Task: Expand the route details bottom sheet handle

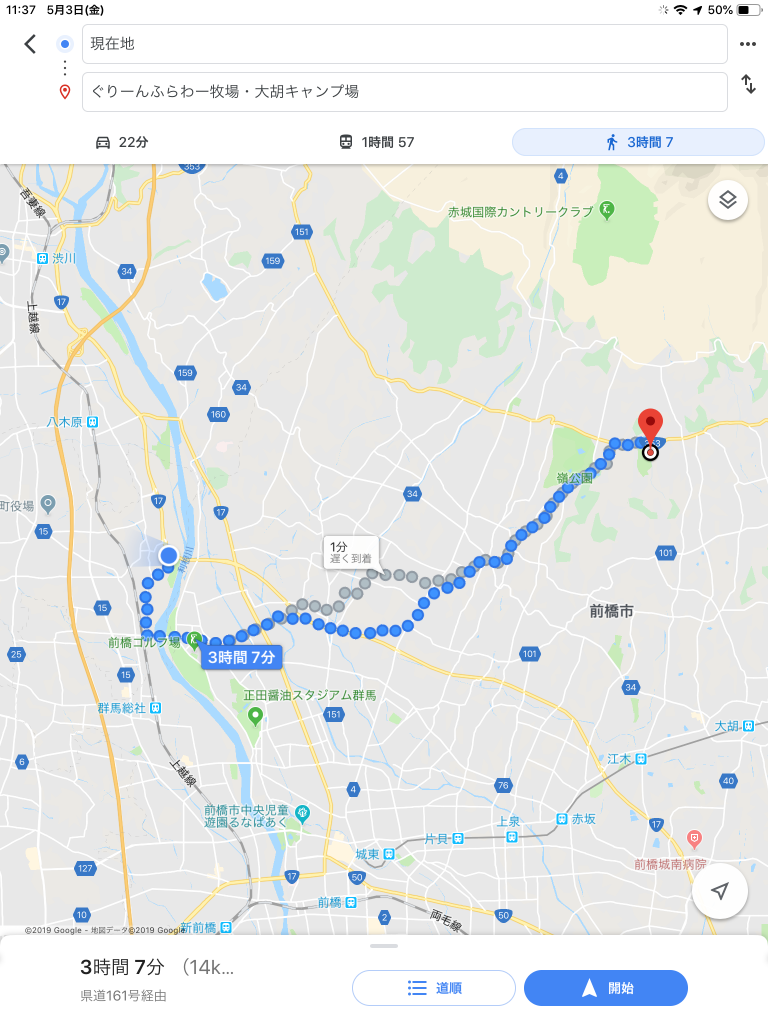Action: point(384,945)
